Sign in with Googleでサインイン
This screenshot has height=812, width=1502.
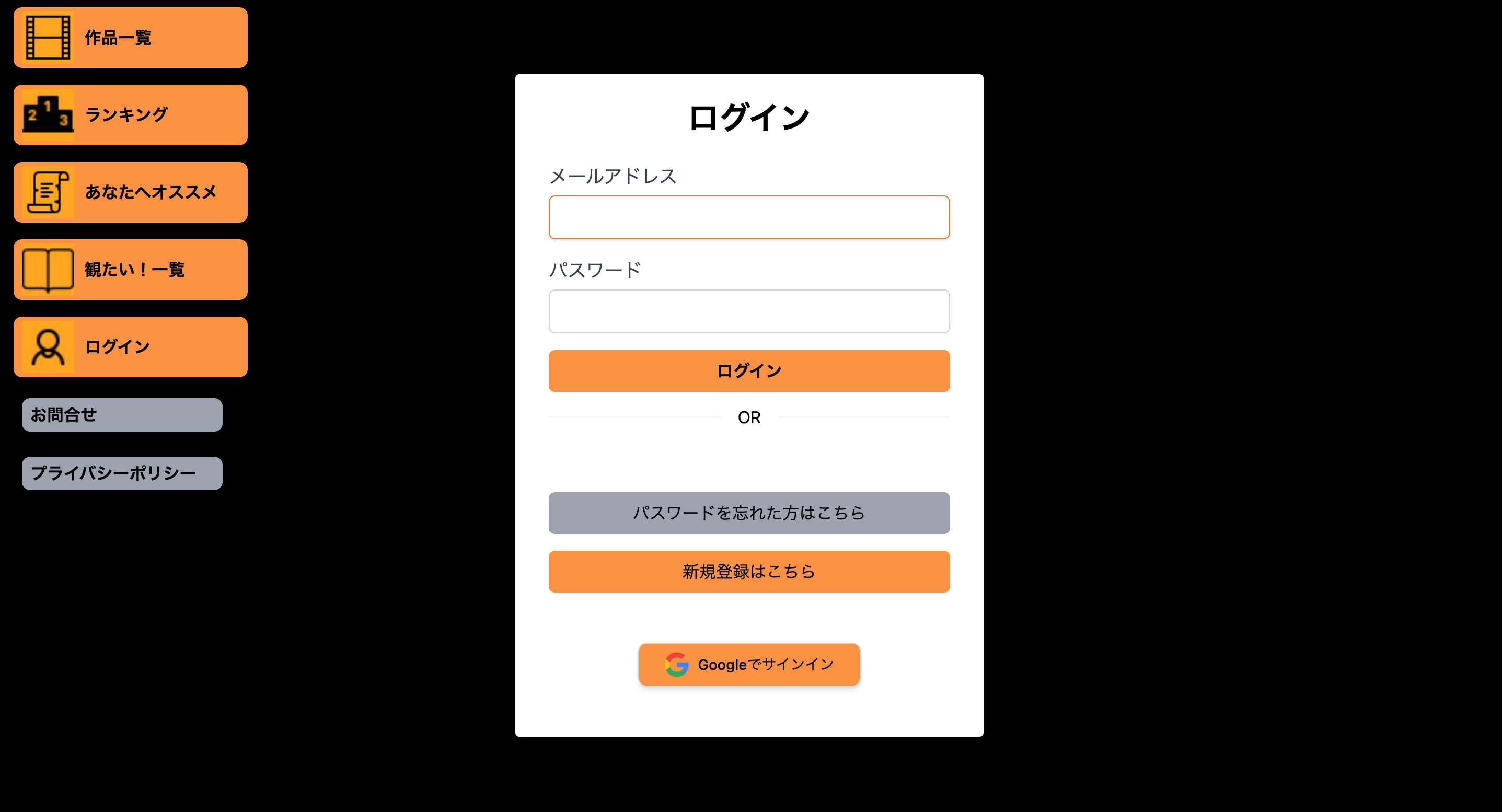[749, 665]
